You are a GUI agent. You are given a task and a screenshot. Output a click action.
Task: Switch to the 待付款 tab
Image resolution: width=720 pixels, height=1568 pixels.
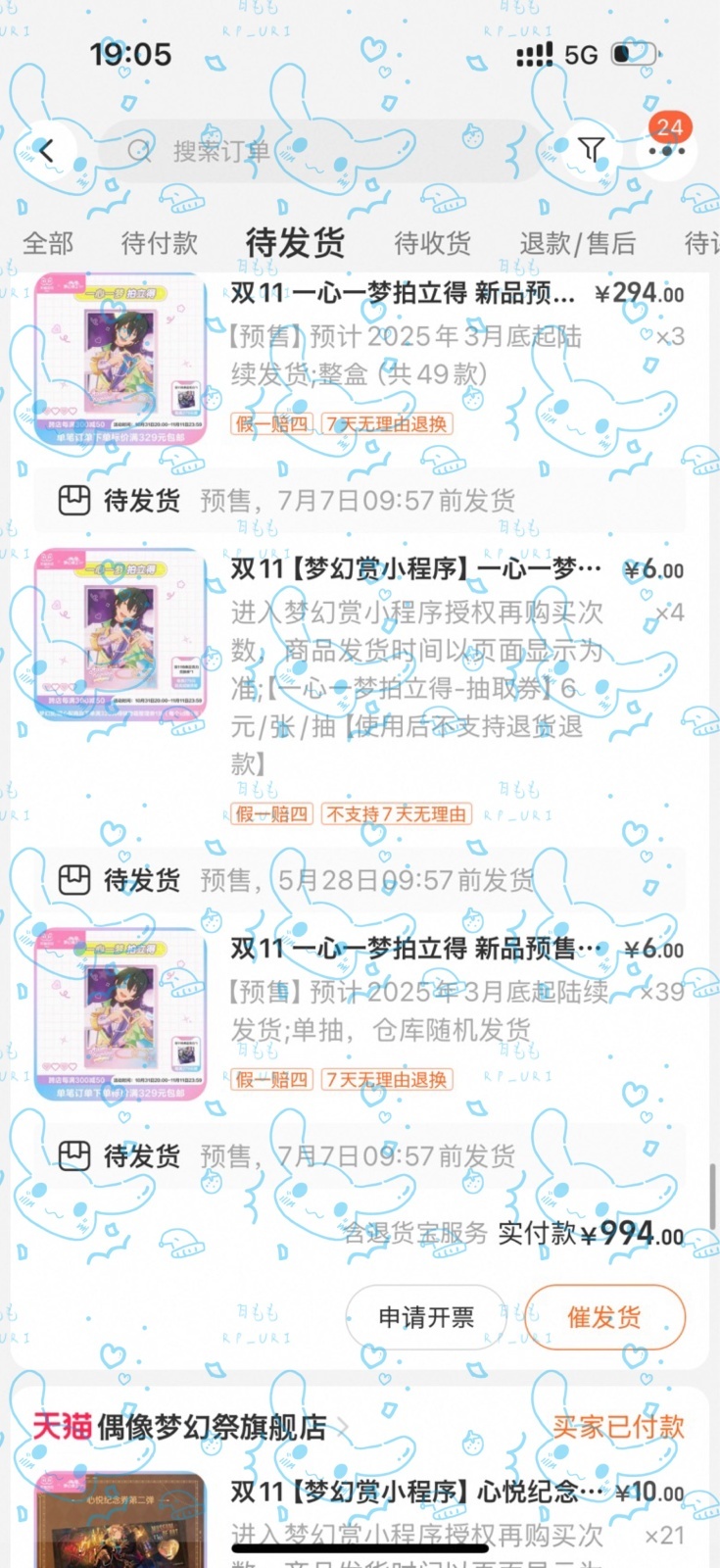pos(159,243)
